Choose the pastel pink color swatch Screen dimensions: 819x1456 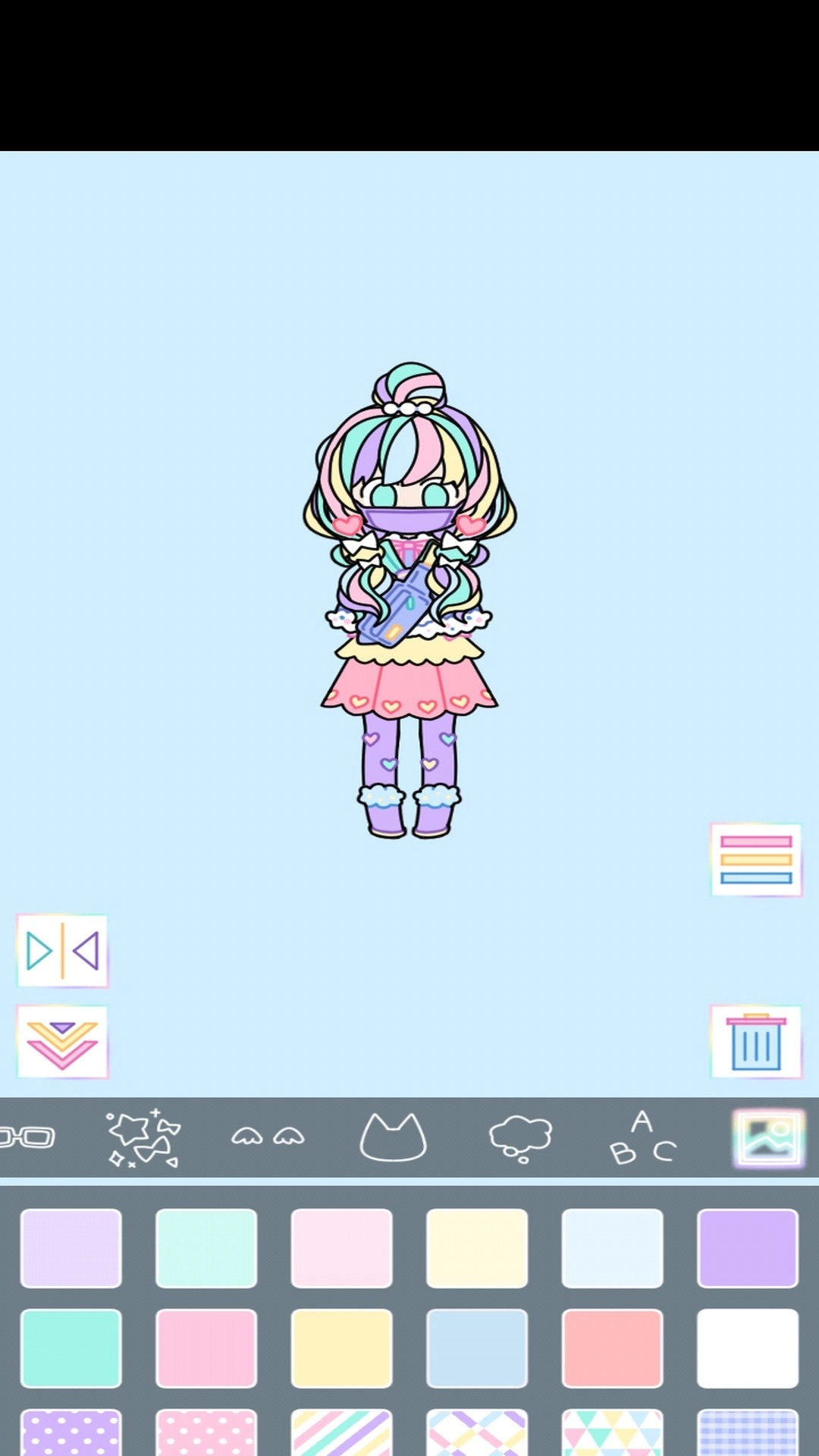[x=206, y=1349]
